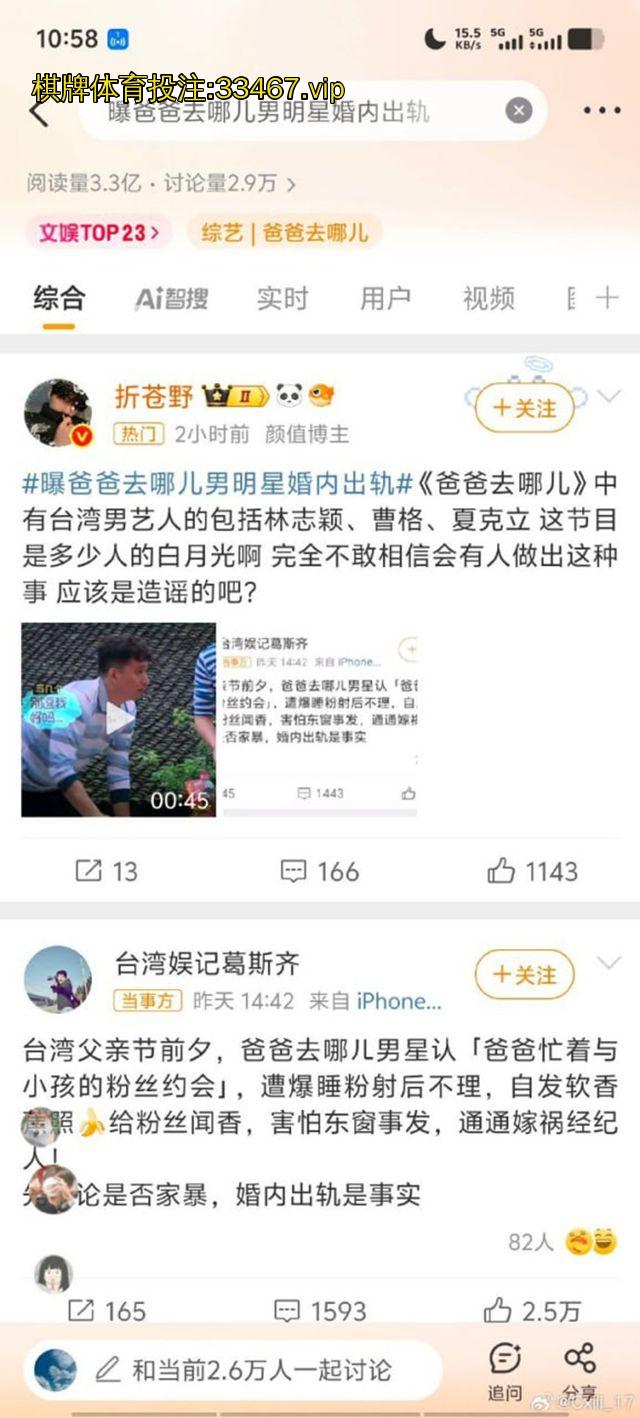The height and width of the screenshot is (1418, 640).
Task: Play the 00:45 video in 折苍野's post
Action: point(118,719)
